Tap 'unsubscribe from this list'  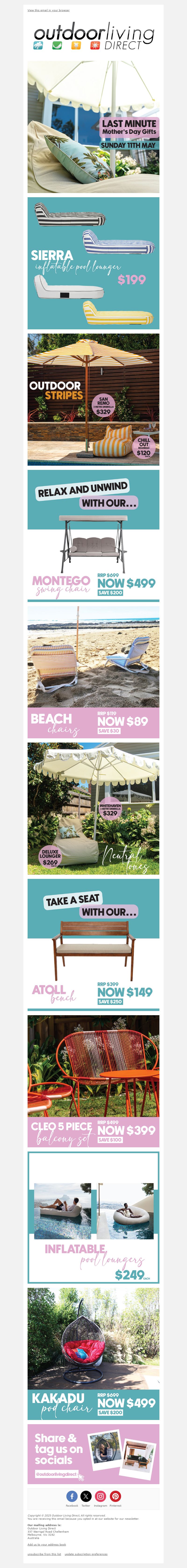[44, 1554]
